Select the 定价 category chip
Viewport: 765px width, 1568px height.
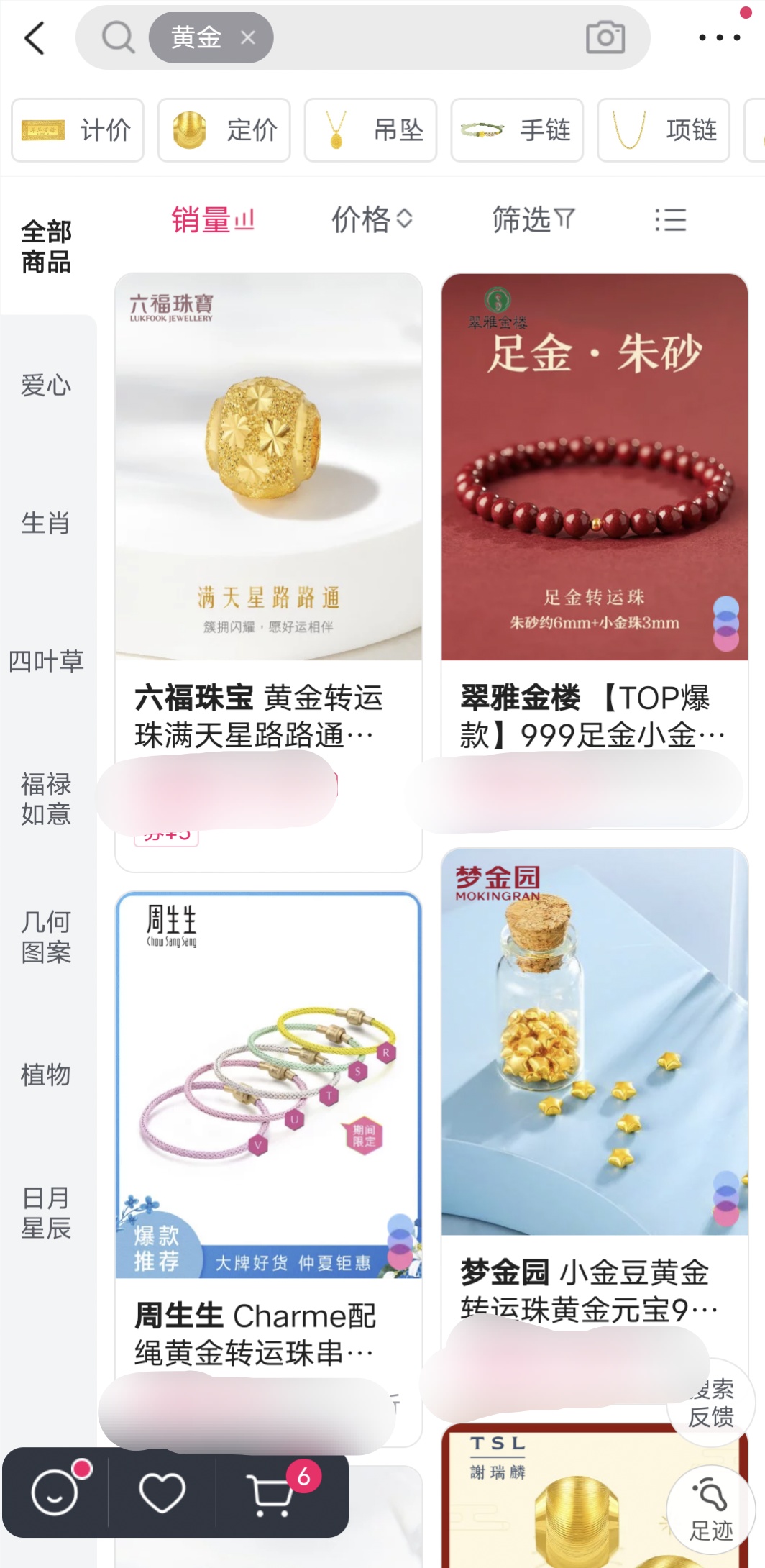pyautogui.click(x=224, y=130)
